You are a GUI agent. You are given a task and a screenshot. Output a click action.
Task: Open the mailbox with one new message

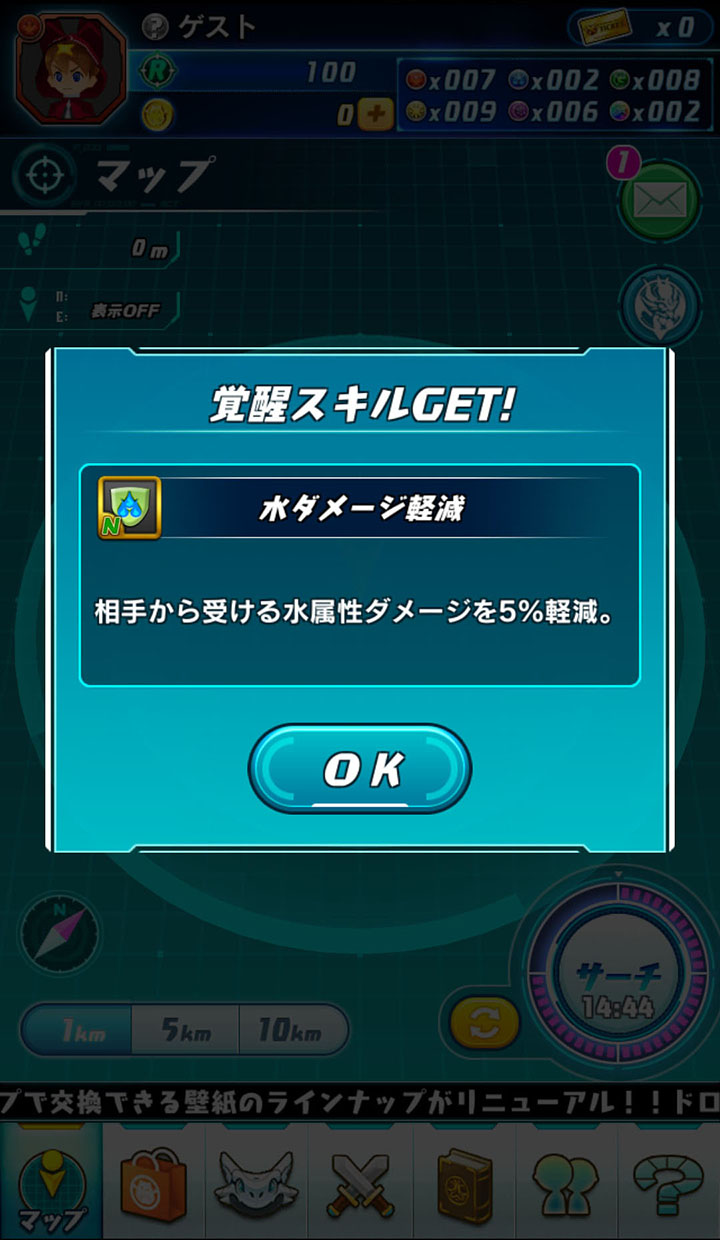click(658, 200)
